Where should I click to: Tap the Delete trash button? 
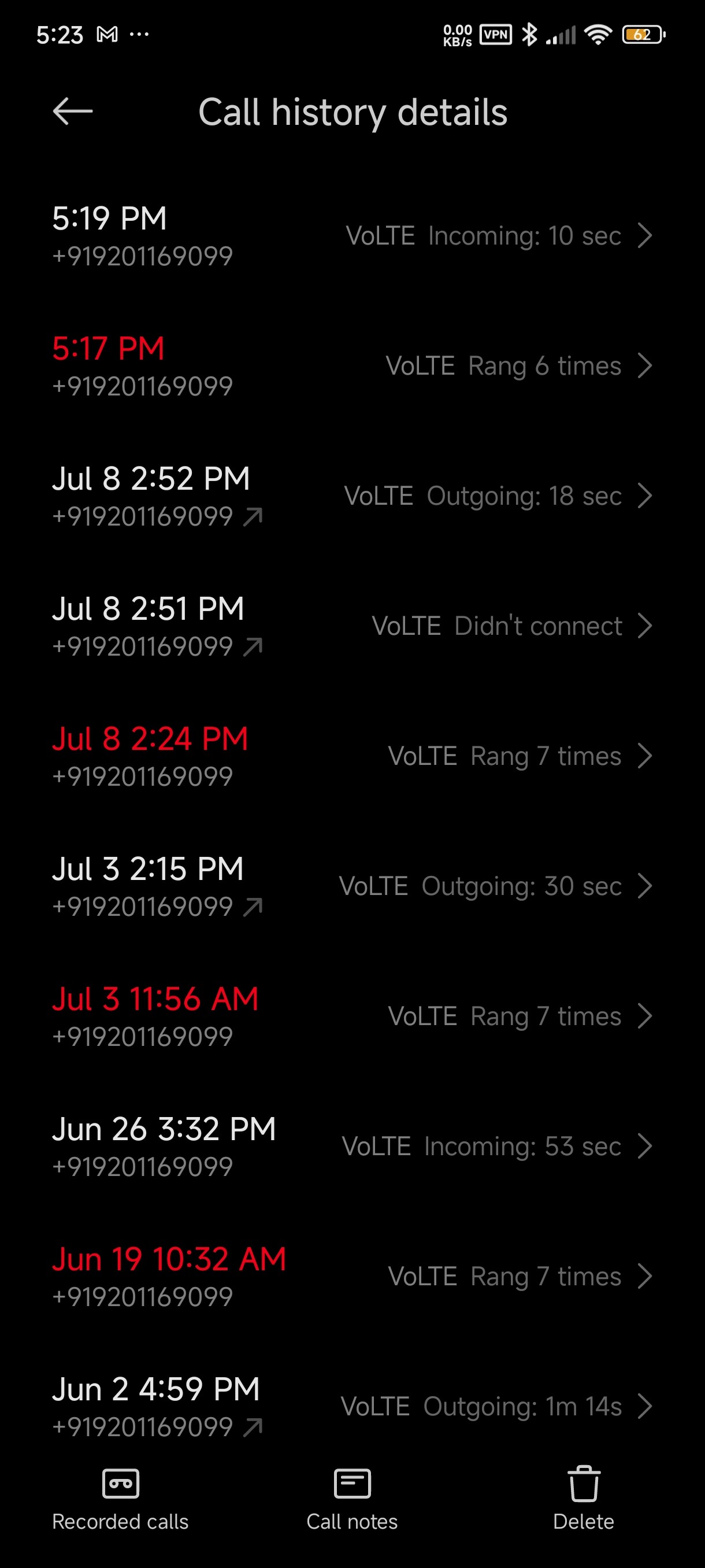tap(583, 1499)
